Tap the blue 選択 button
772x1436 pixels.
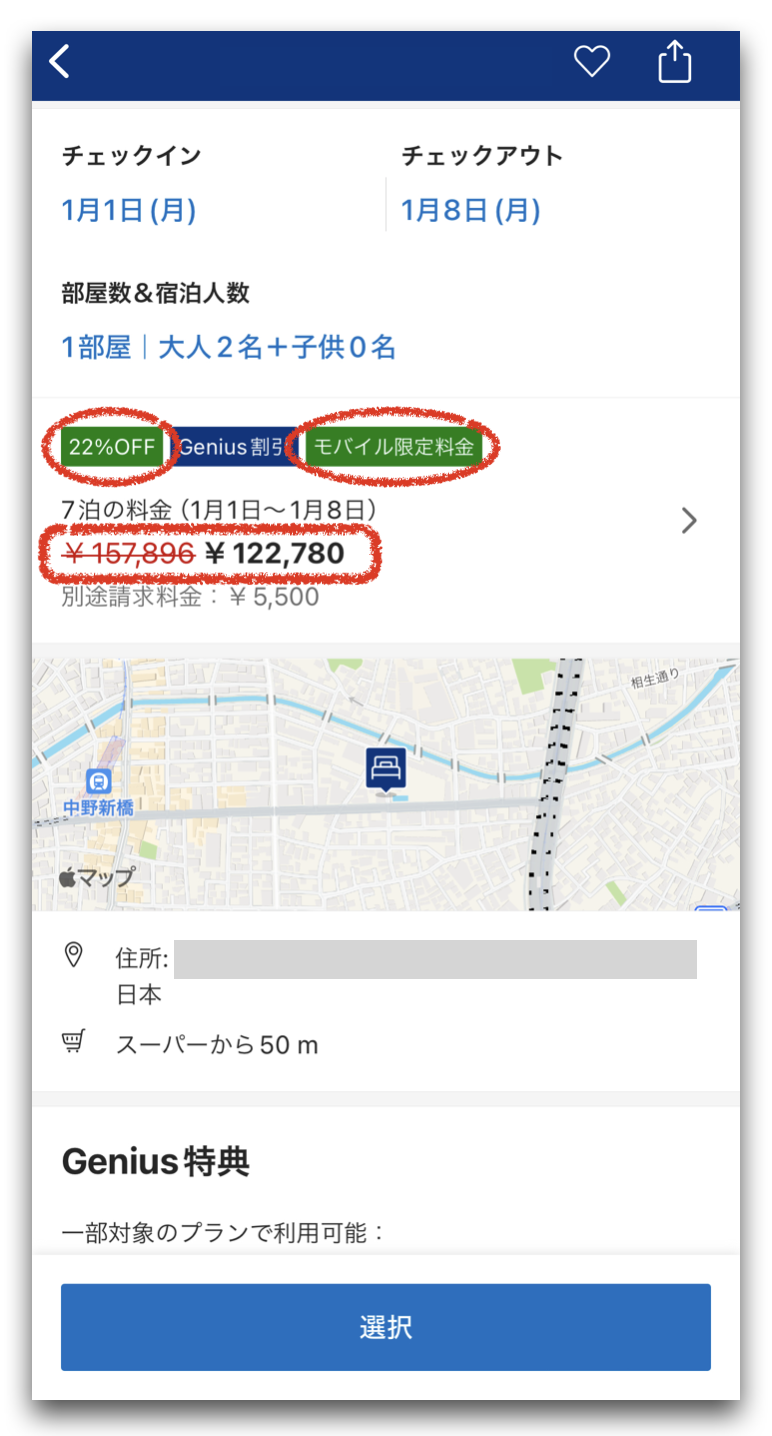pos(385,1327)
